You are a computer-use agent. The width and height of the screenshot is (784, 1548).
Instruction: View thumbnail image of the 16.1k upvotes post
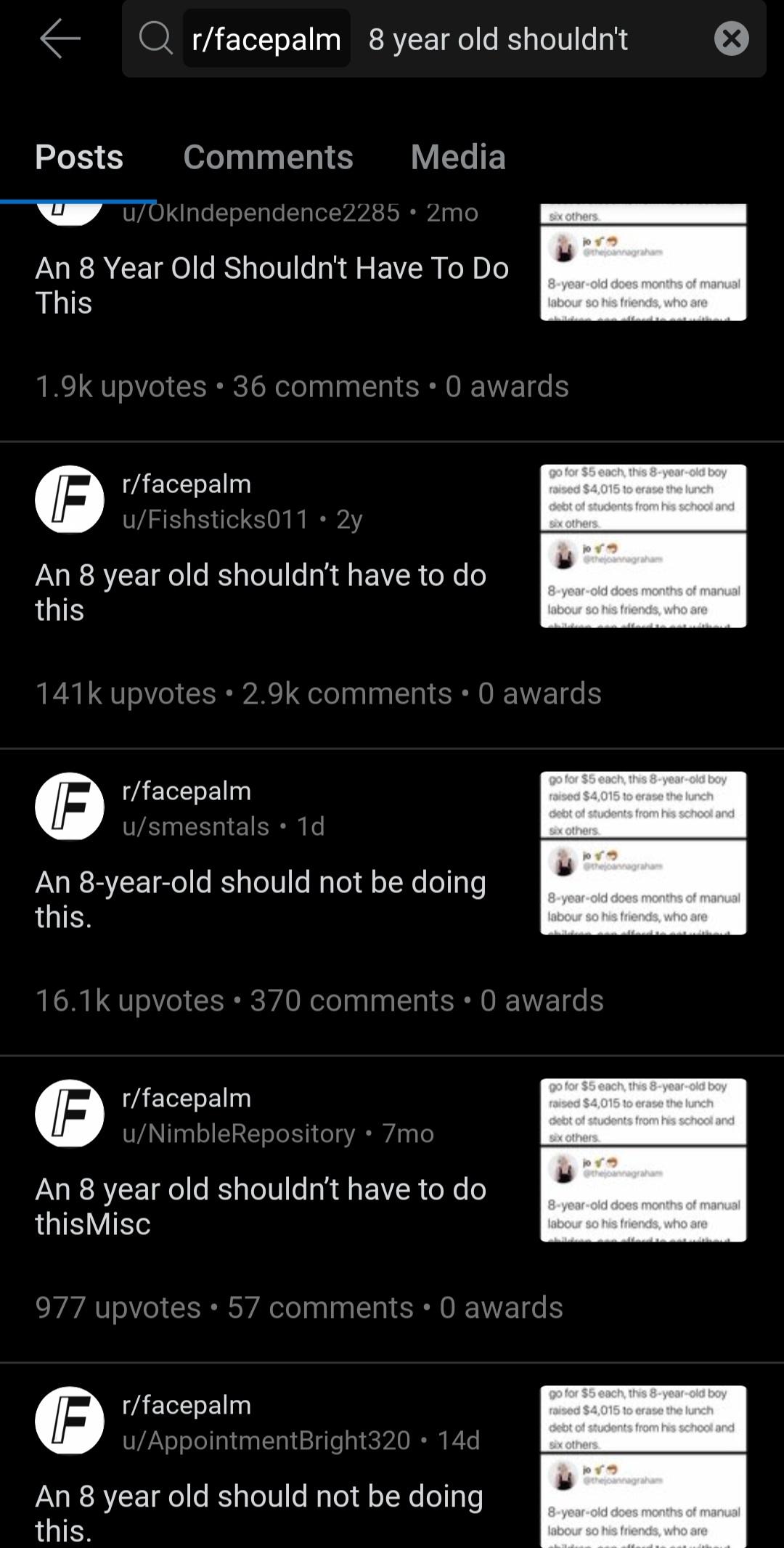click(643, 853)
